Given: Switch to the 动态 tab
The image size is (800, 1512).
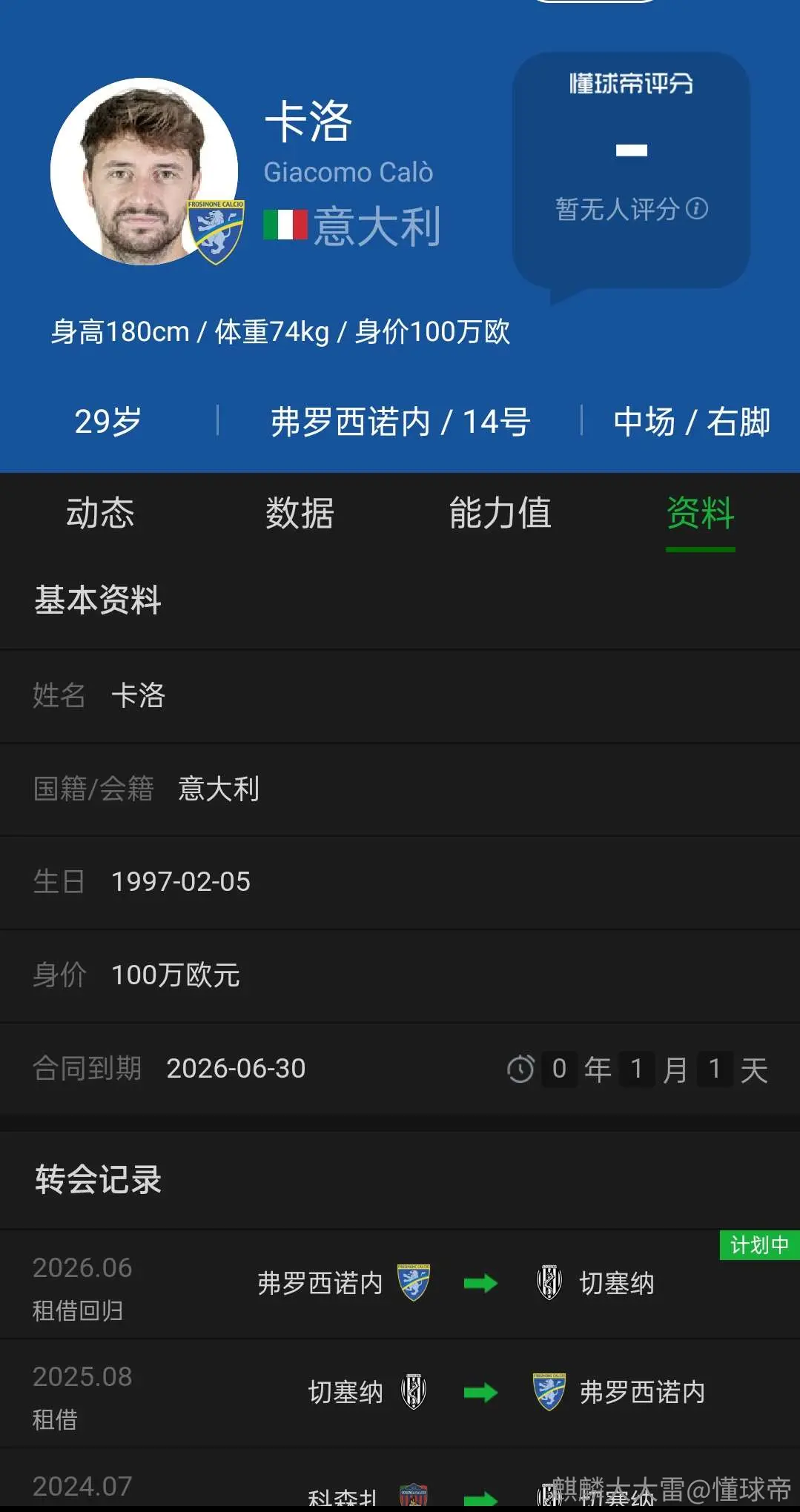Looking at the screenshot, I should pyautogui.click(x=100, y=513).
